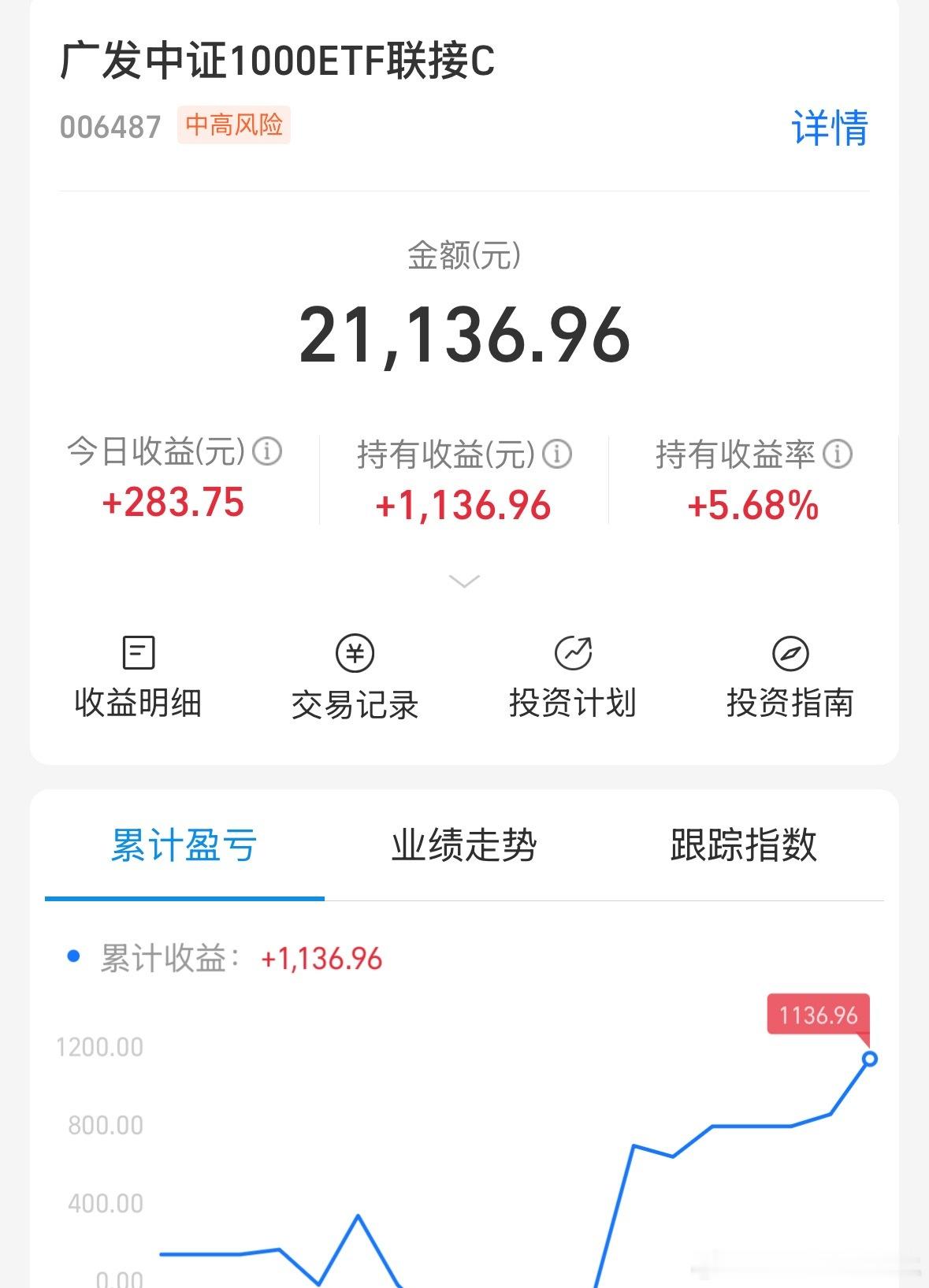The height and width of the screenshot is (1288, 929).
Task: Switch to 跟踪指数 tab
Action: tap(744, 845)
